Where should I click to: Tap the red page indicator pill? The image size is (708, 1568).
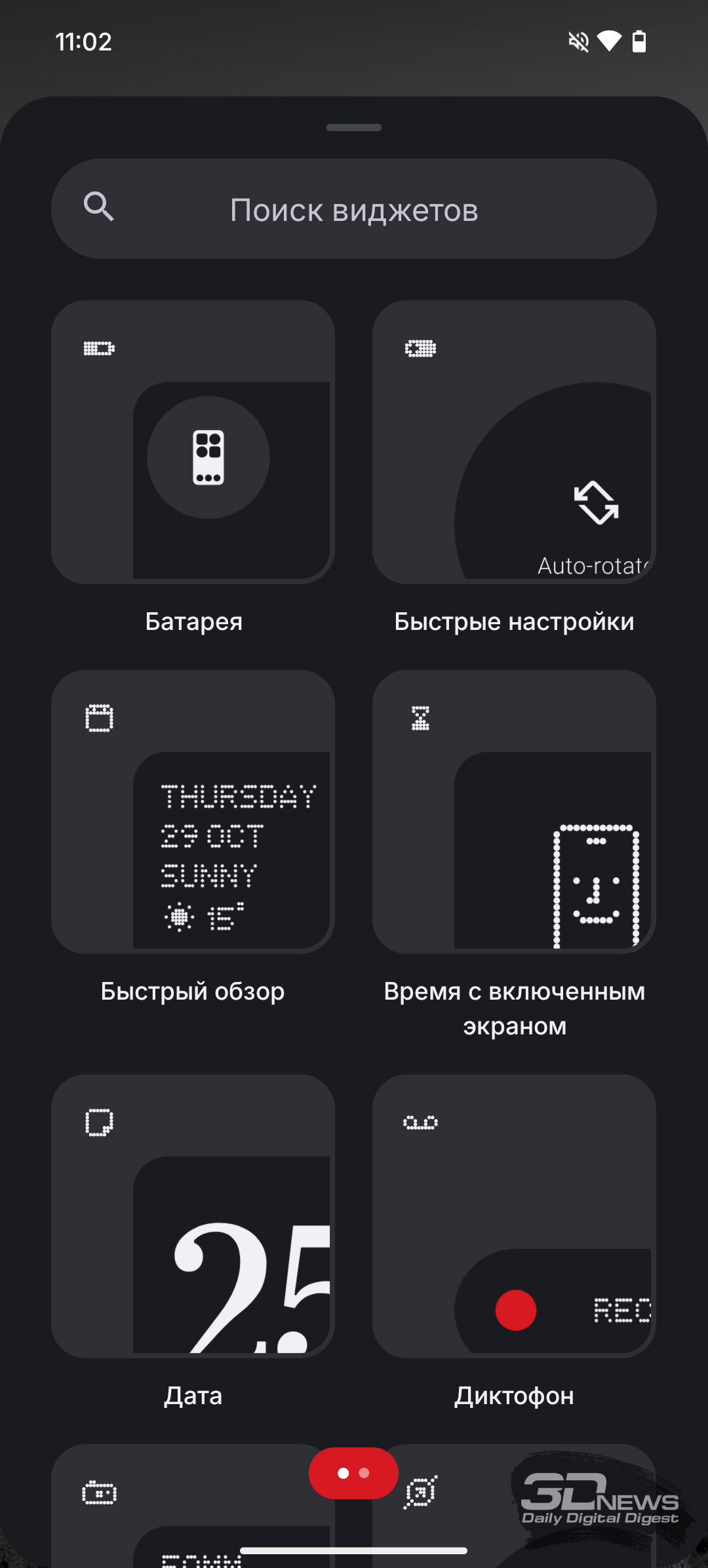coord(354,1473)
